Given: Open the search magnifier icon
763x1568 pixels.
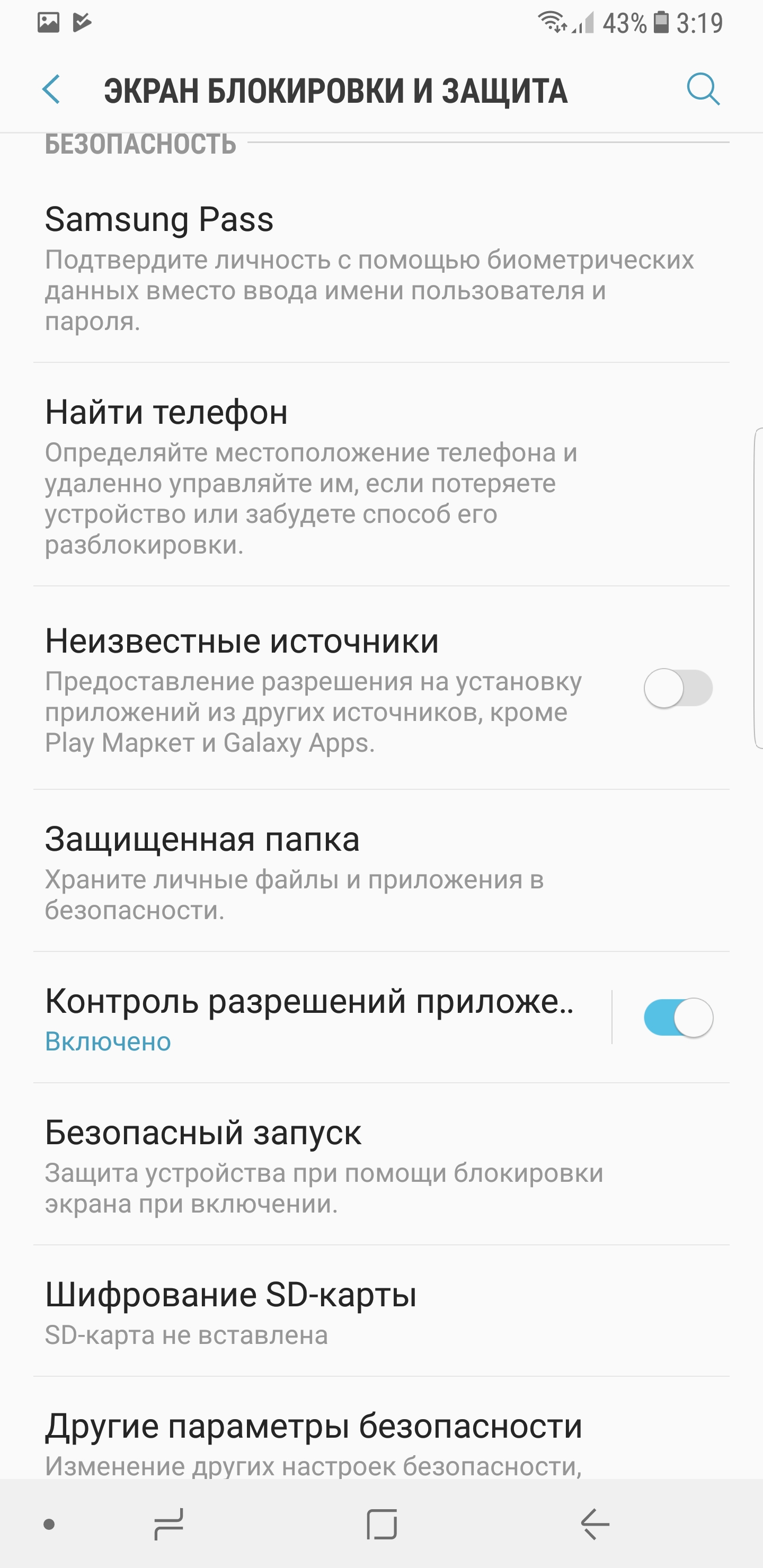Looking at the screenshot, I should point(703,90).
